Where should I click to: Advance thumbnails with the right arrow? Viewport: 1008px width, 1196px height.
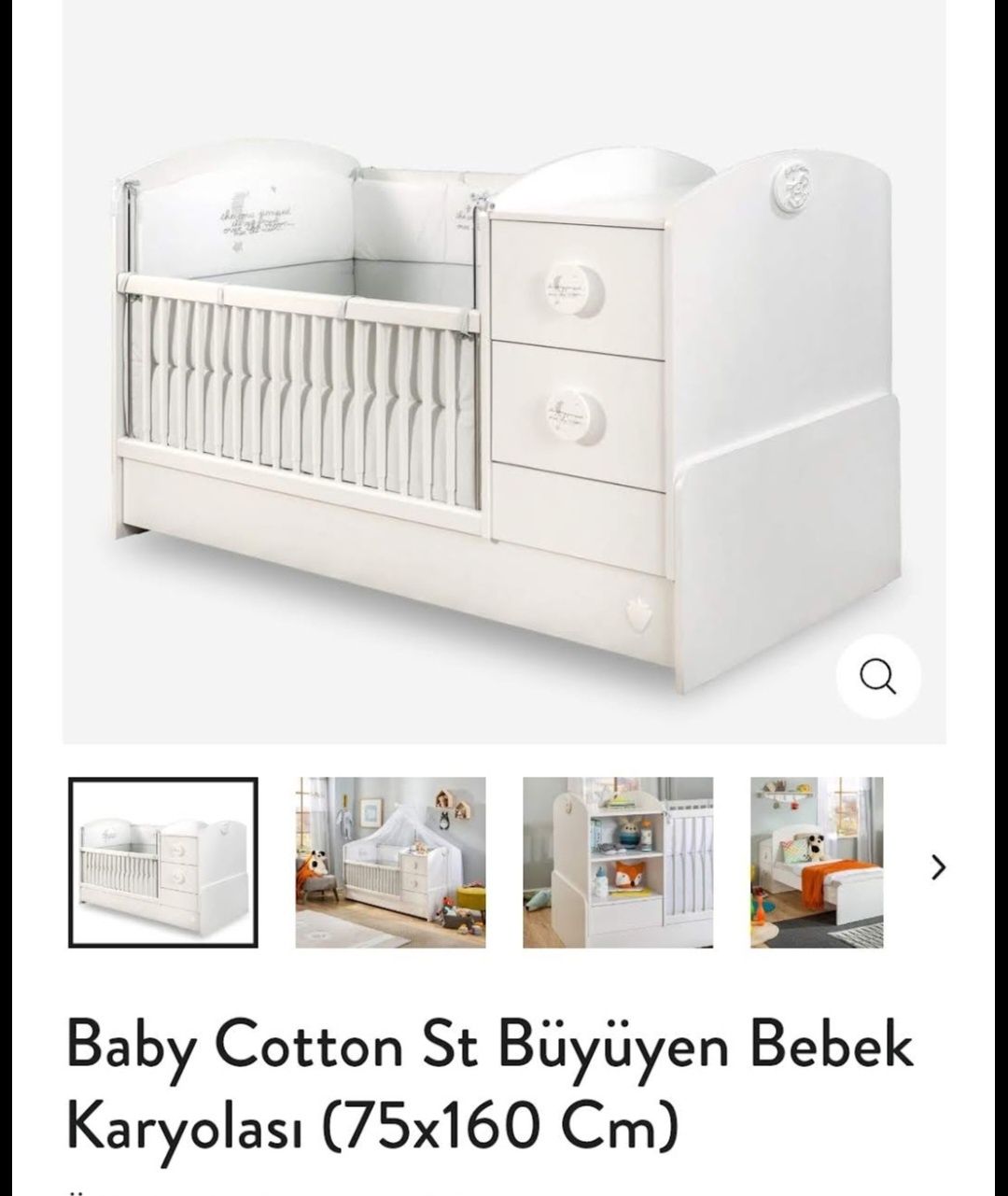(x=938, y=867)
